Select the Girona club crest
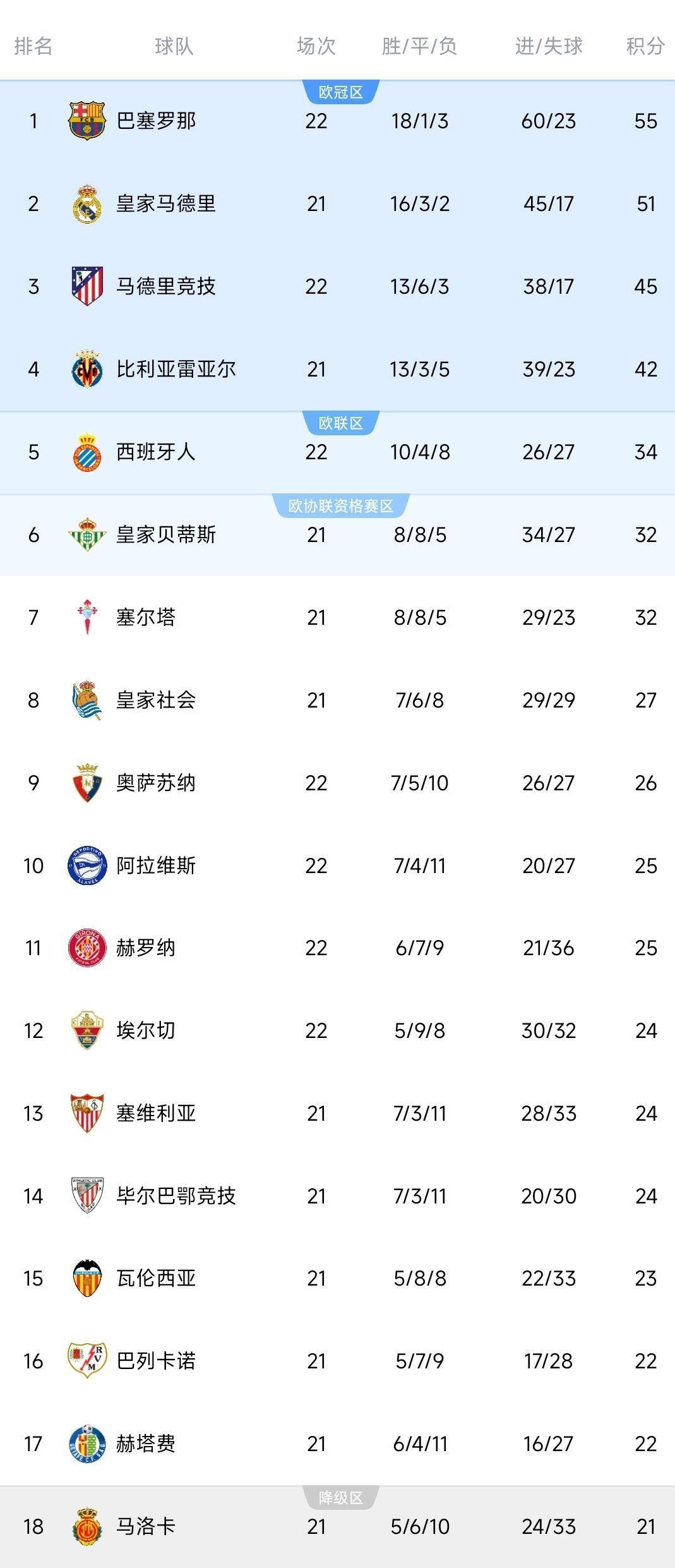 click(x=88, y=947)
